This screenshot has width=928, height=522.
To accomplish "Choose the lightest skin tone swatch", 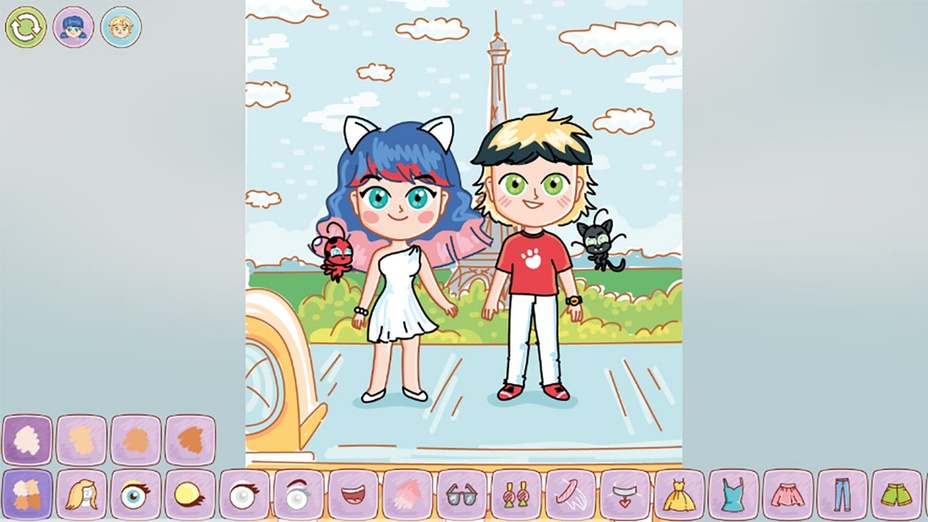I will [27, 440].
